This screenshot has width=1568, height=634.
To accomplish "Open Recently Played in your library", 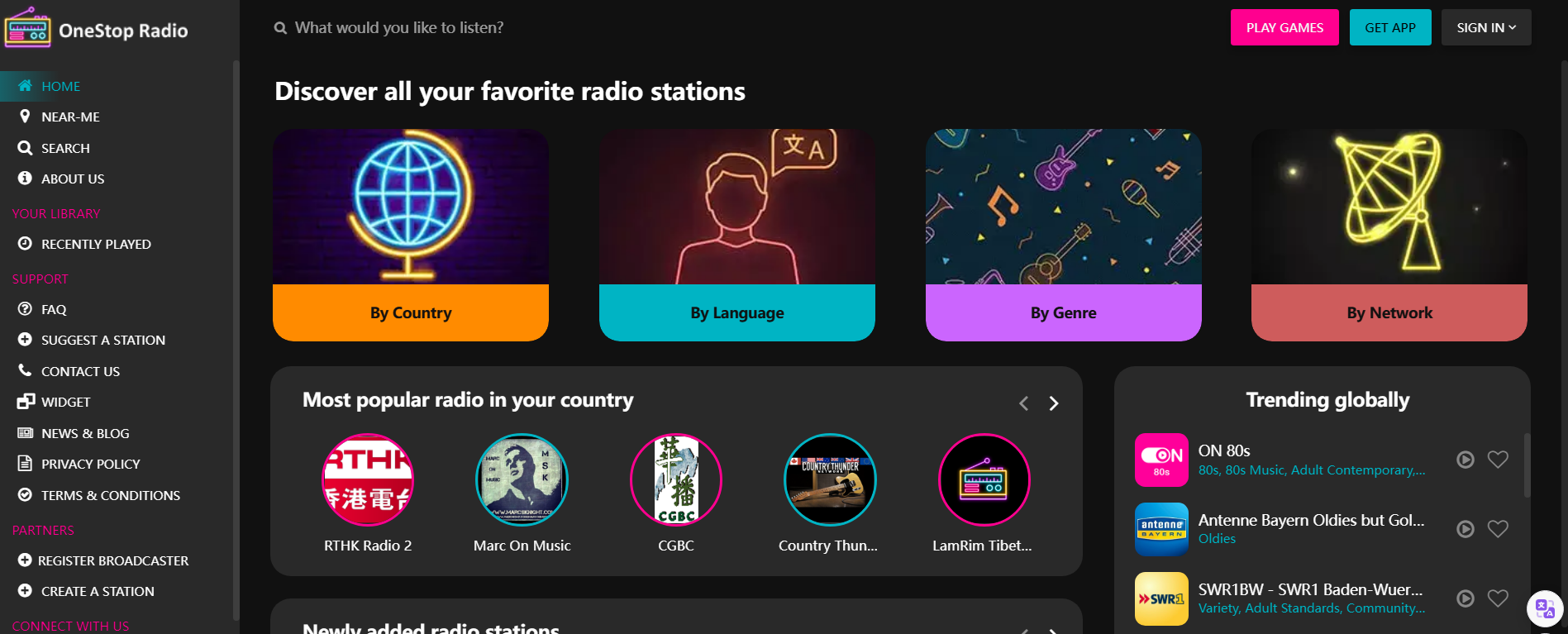I will click(x=96, y=245).
